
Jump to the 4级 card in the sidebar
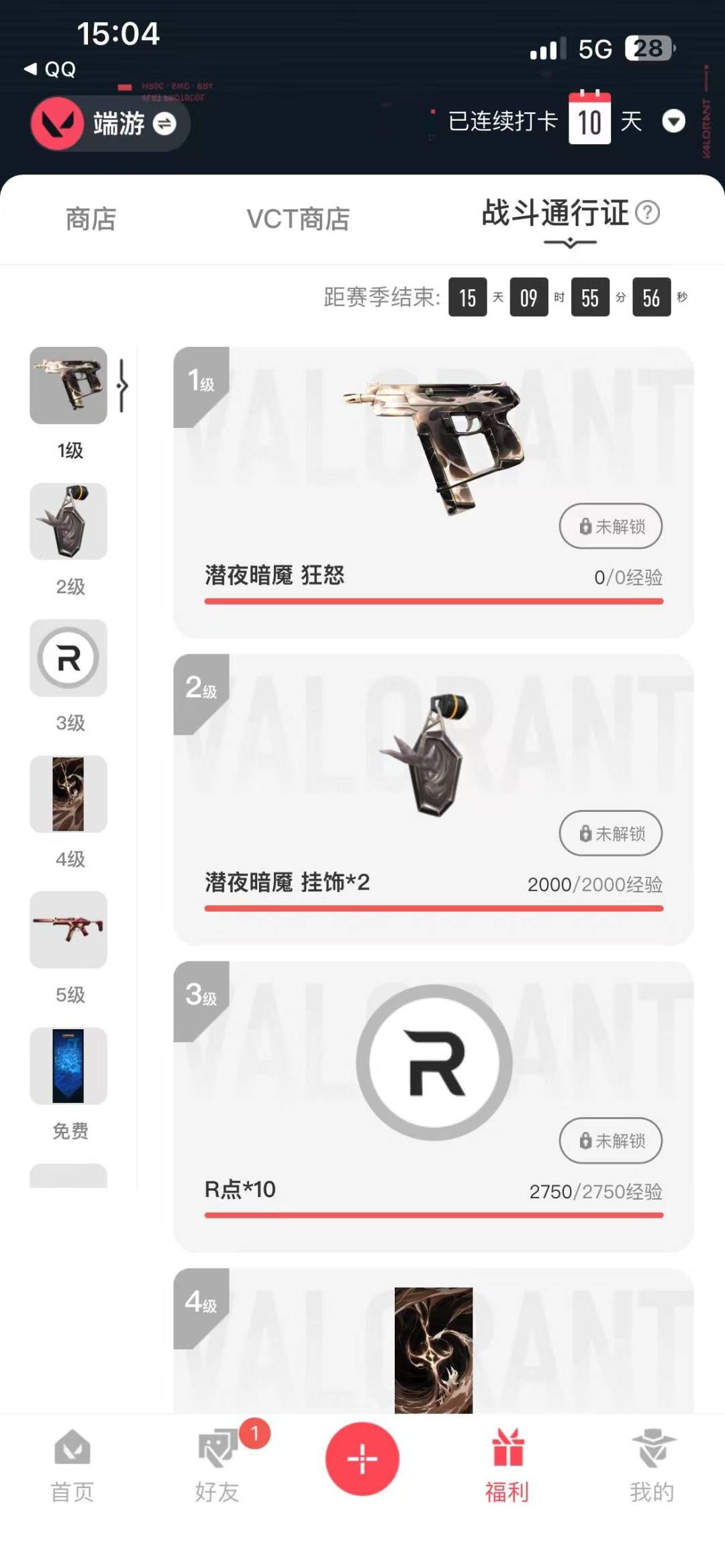click(x=68, y=794)
